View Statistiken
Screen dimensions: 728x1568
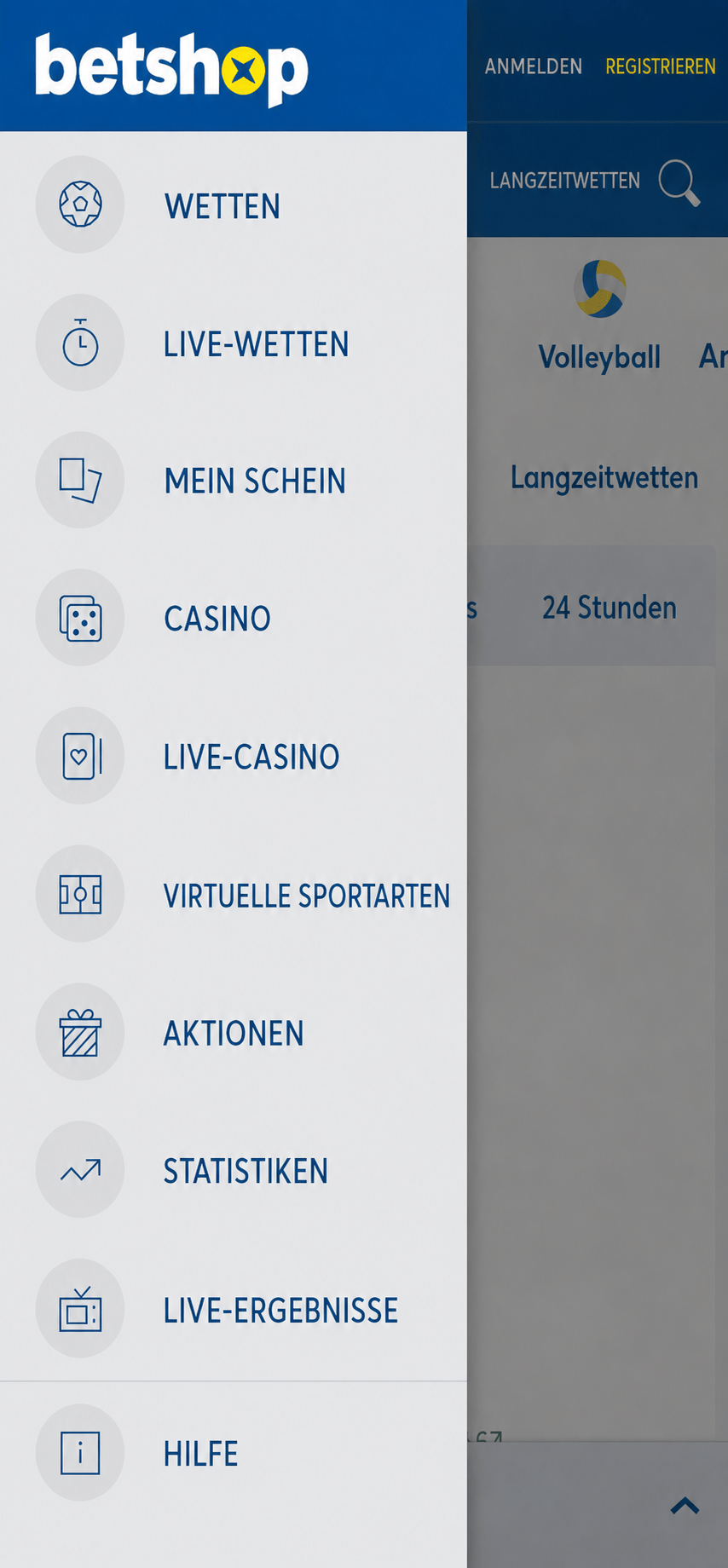tap(234, 1170)
